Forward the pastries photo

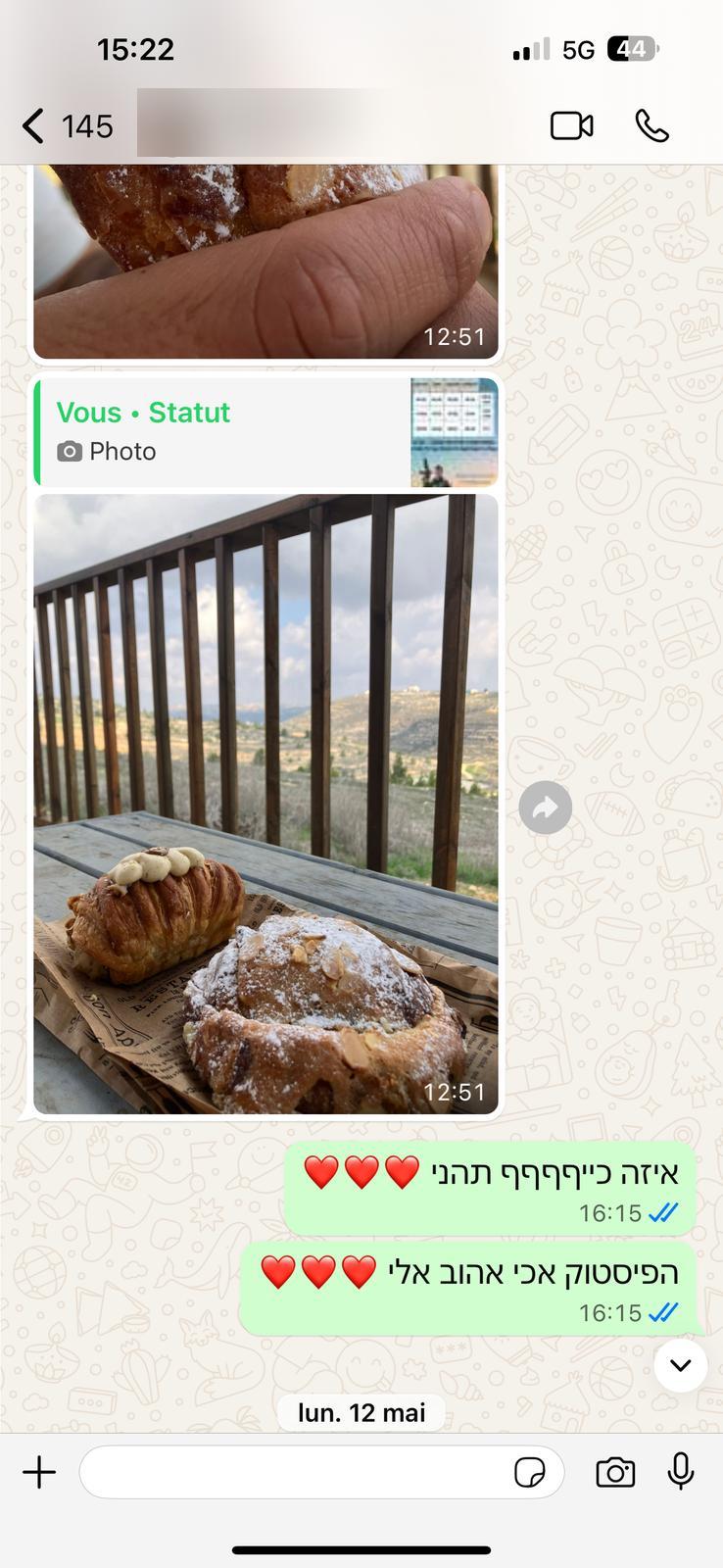[x=546, y=808]
